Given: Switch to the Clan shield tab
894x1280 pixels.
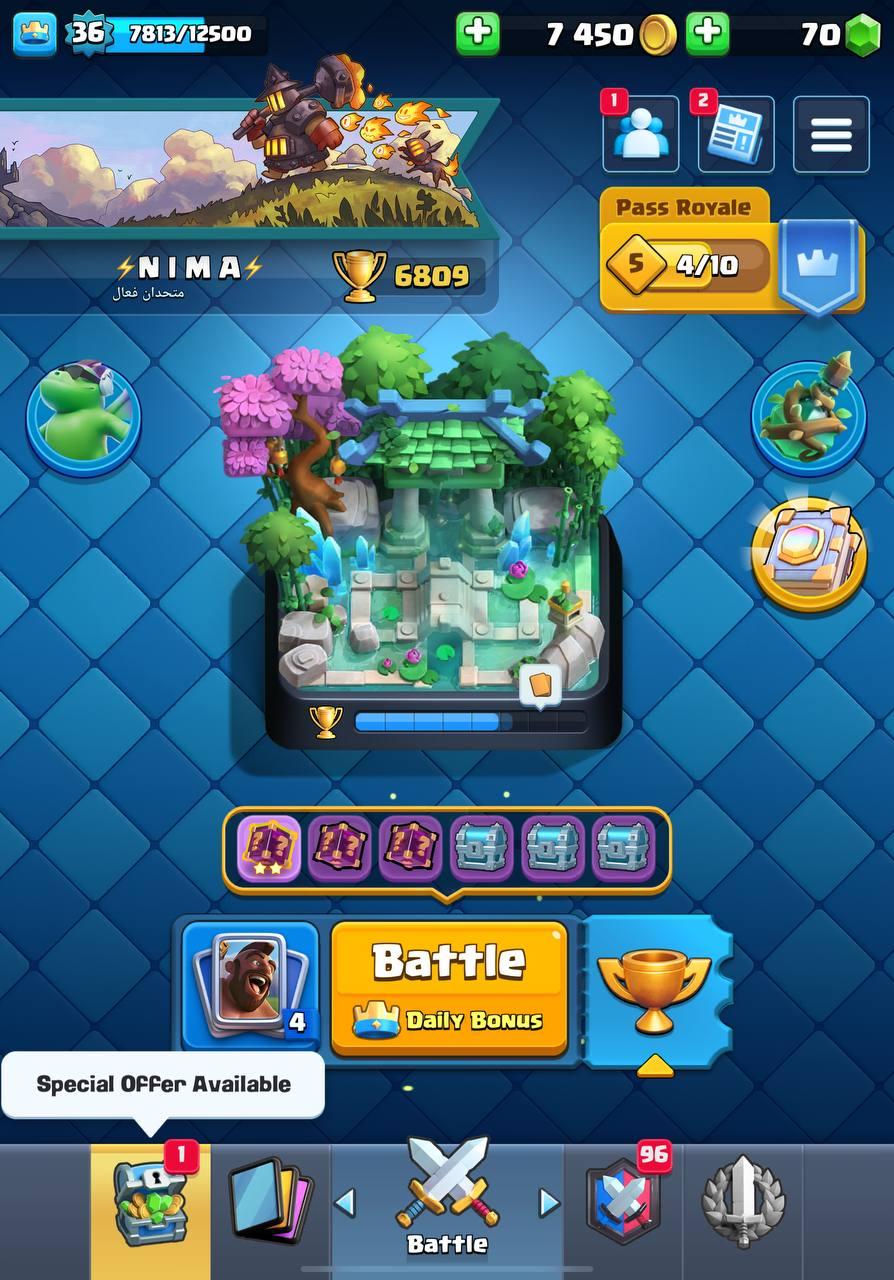Looking at the screenshot, I should (623, 1205).
